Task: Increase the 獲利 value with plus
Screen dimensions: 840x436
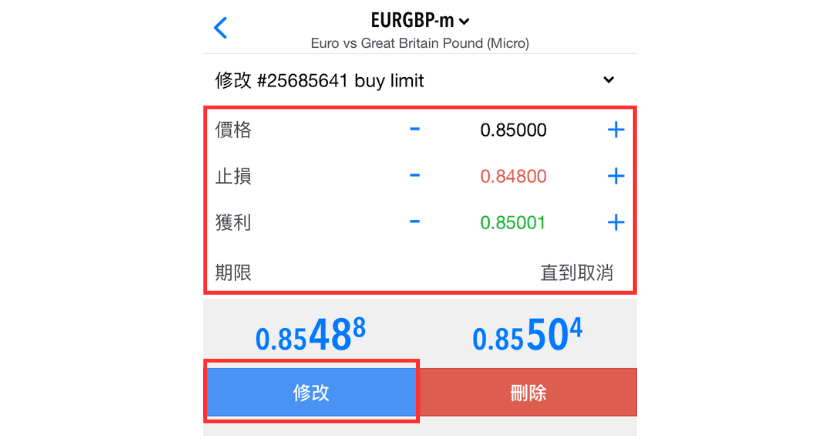Action: (x=616, y=222)
